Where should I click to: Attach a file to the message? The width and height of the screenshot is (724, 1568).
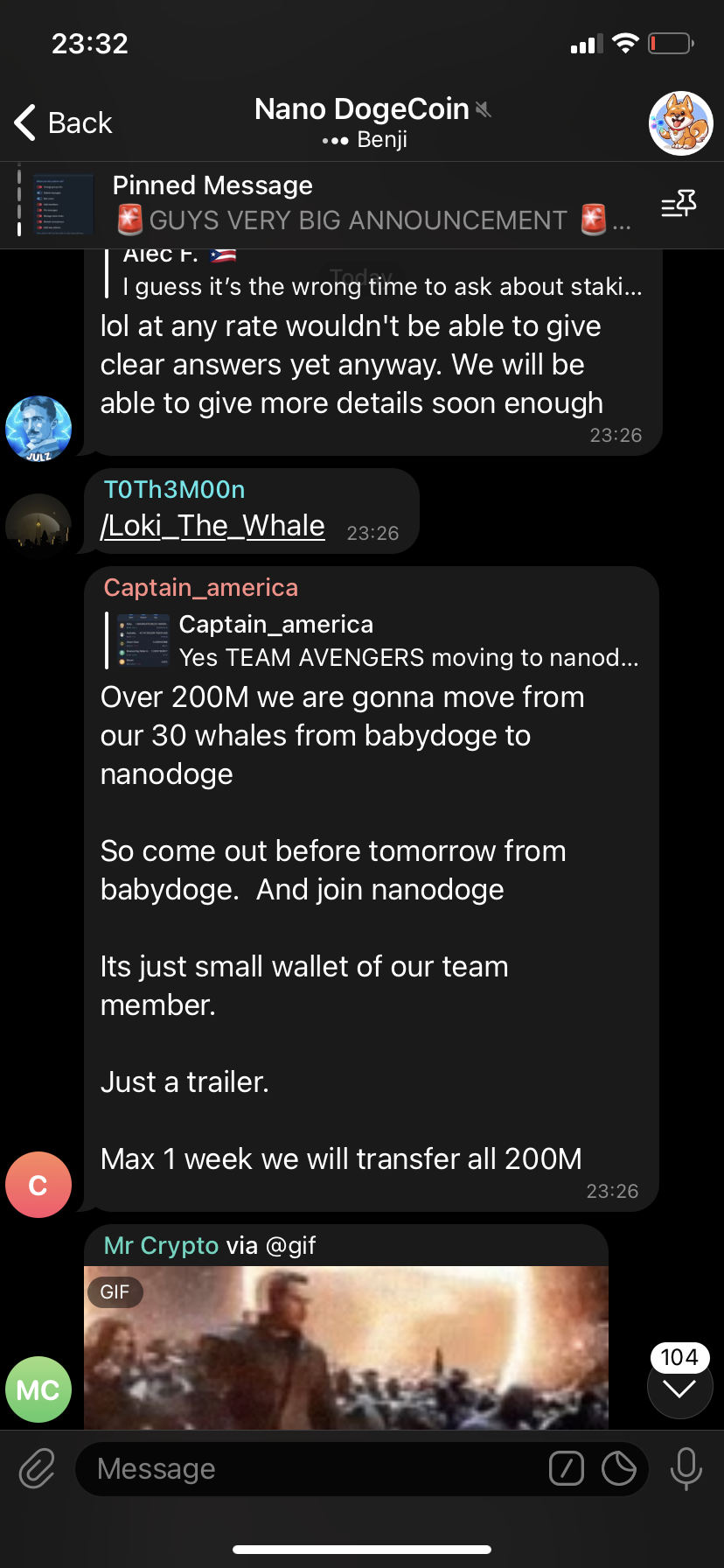pyautogui.click(x=37, y=1468)
